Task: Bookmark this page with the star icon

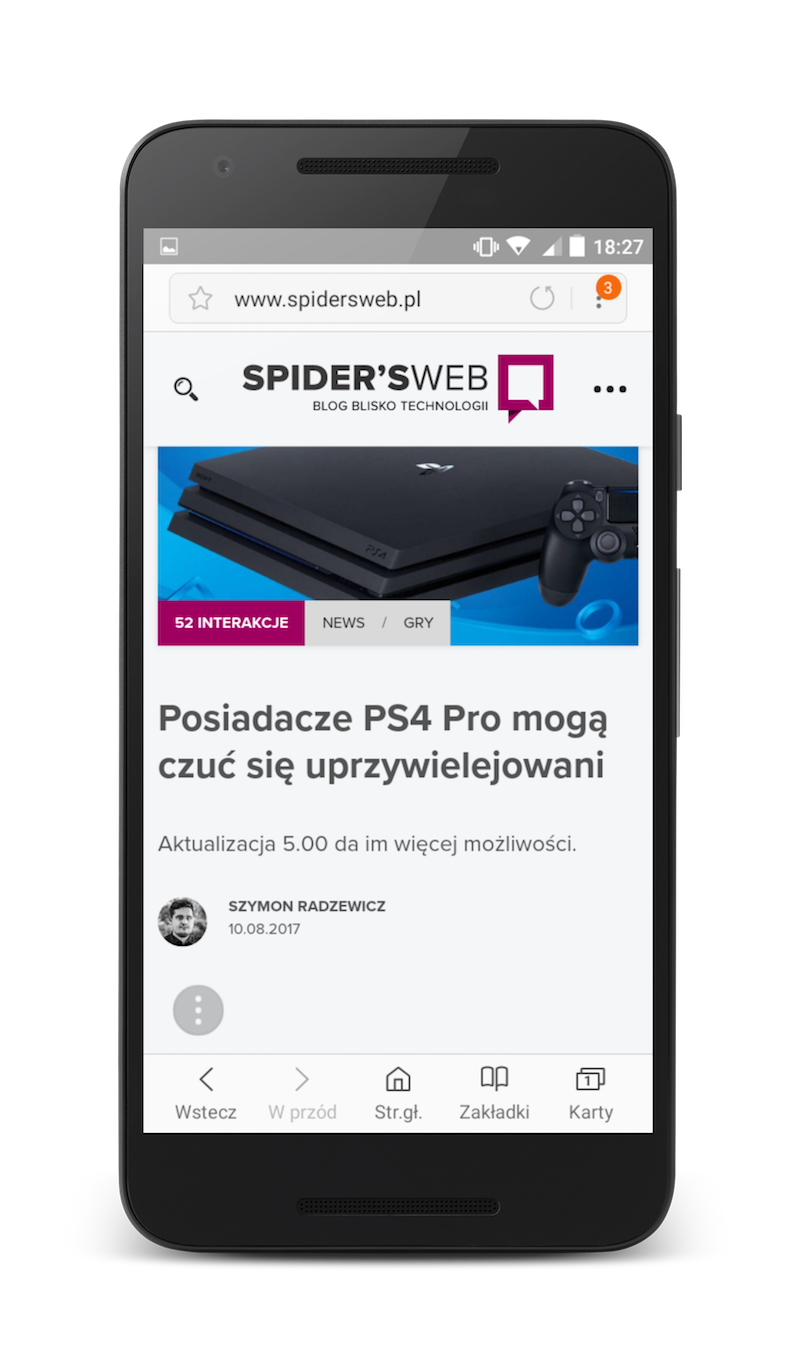Action: tap(200, 299)
